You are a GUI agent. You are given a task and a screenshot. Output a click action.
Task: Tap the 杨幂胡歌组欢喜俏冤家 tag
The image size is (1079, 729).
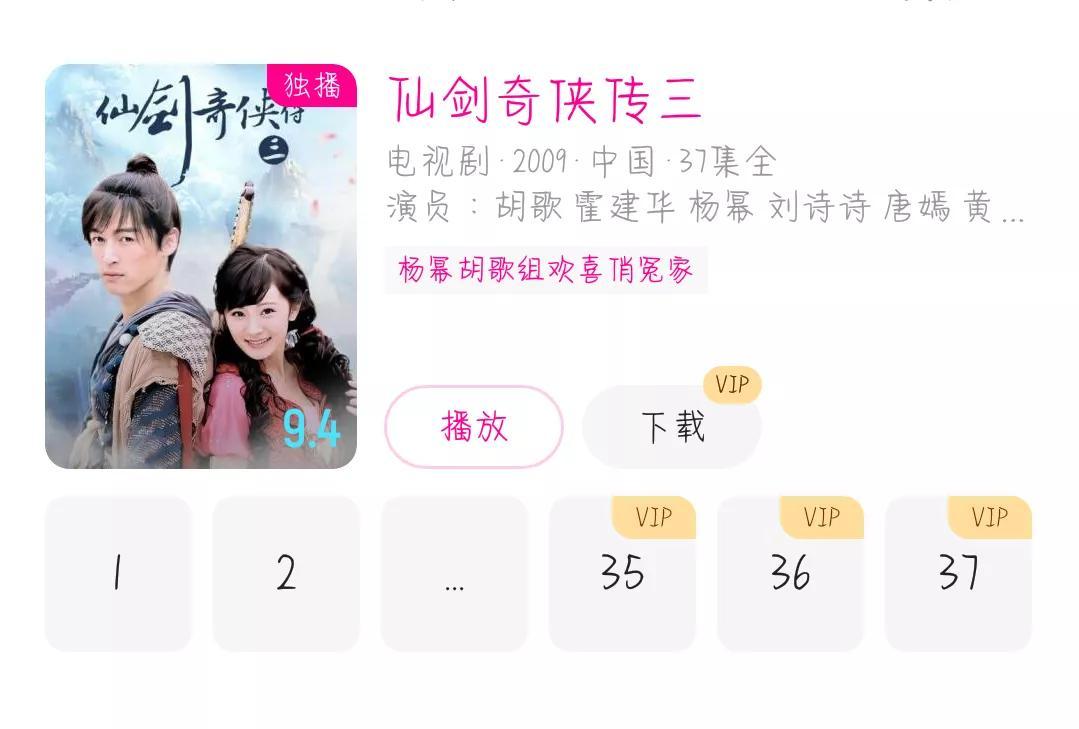click(x=546, y=270)
